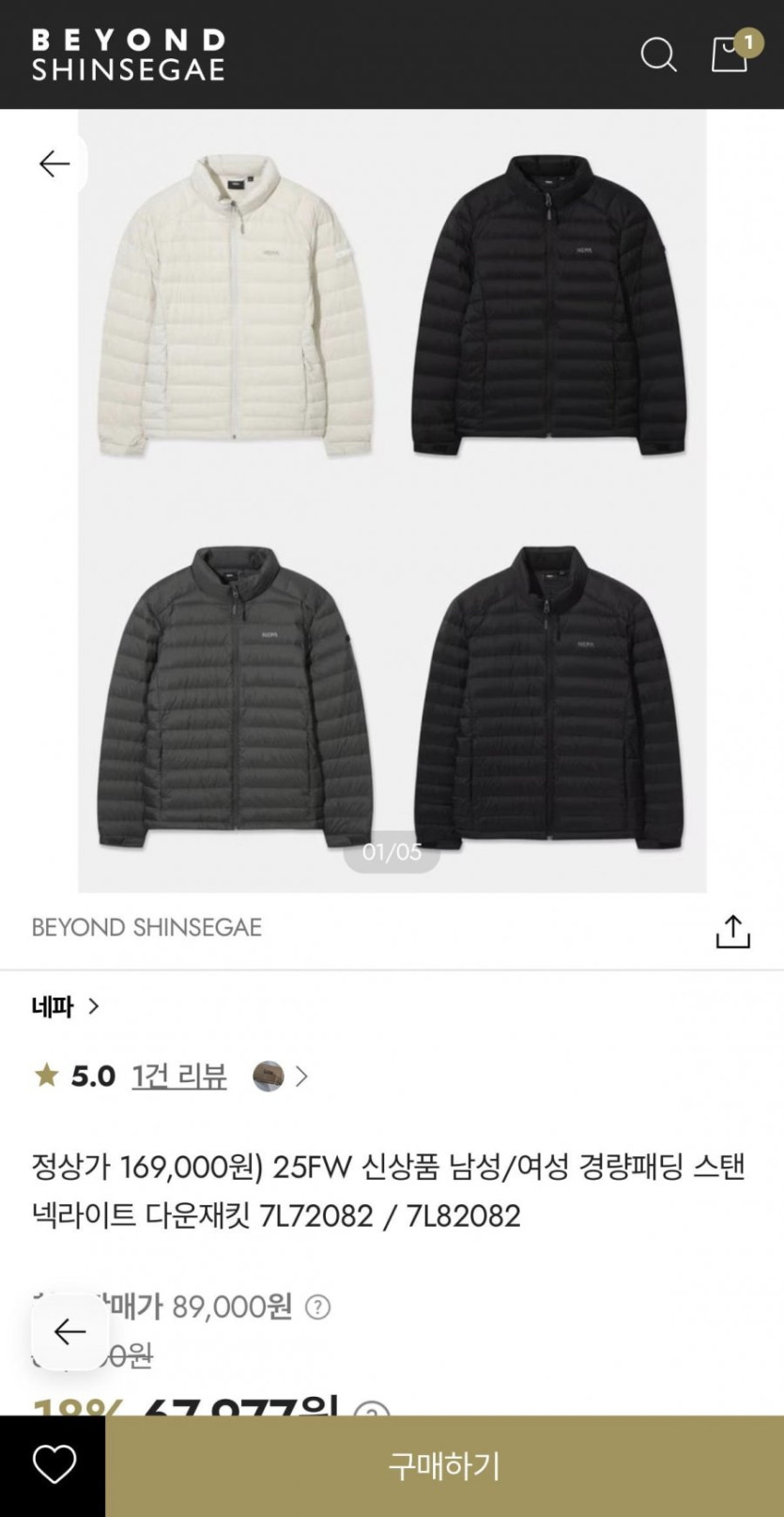Open the shopping cart with 1 item
The width and height of the screenshot is (784, 1517).
point(730,54)
